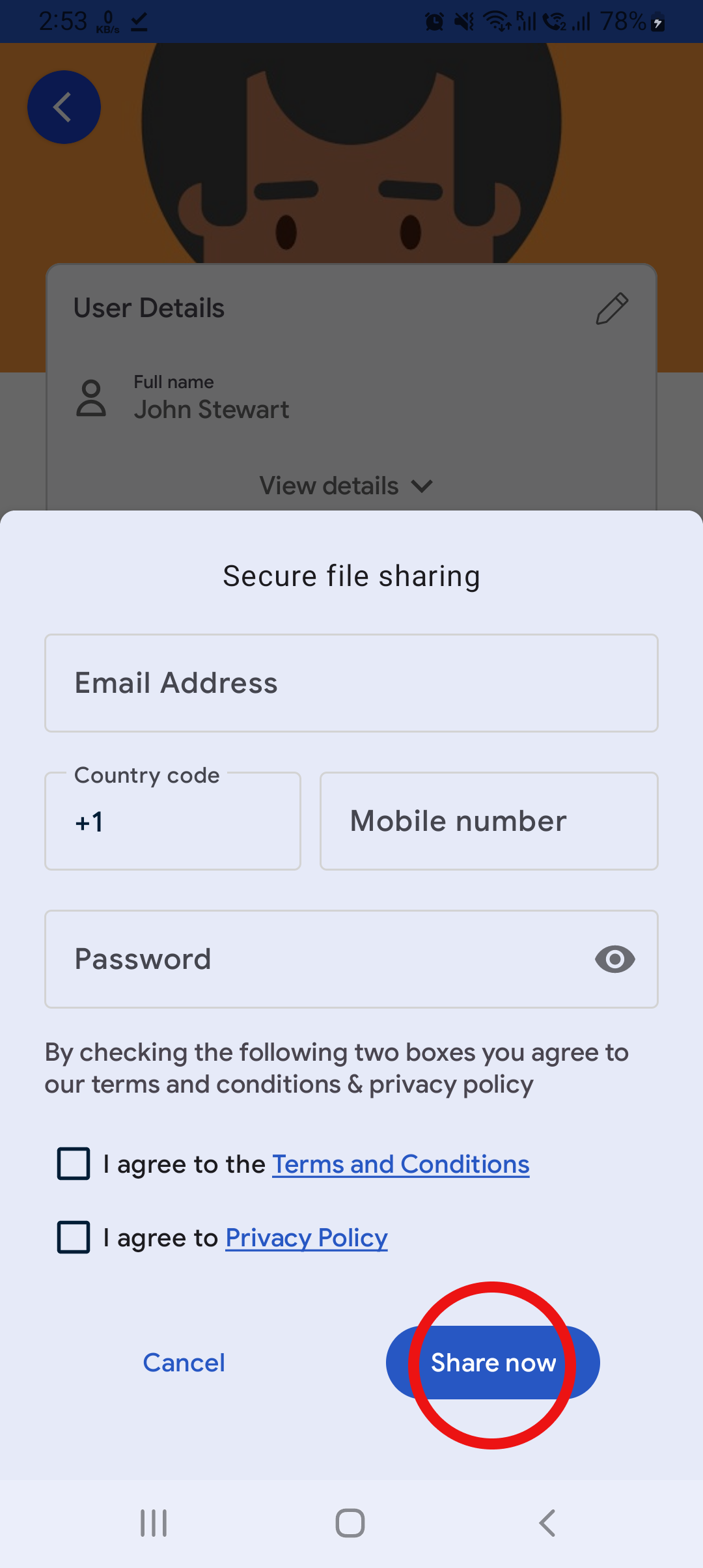Go back using the system back button

point(547,1523)
